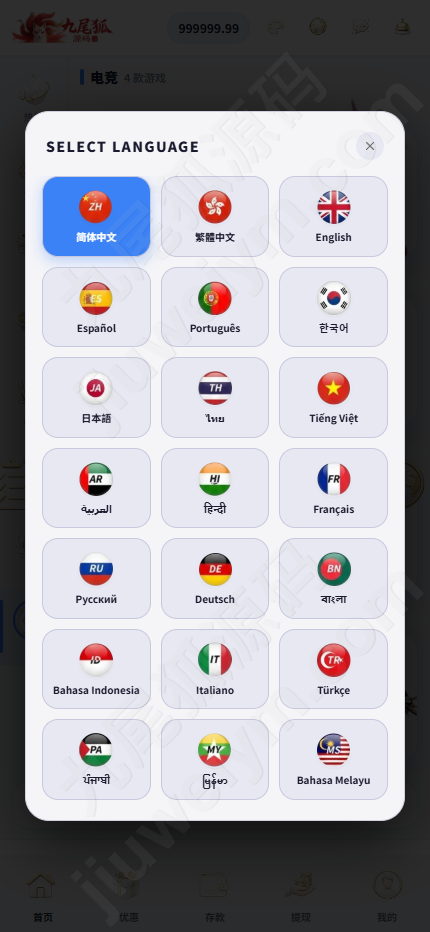Switch language to English

click(x=333, y=216)
